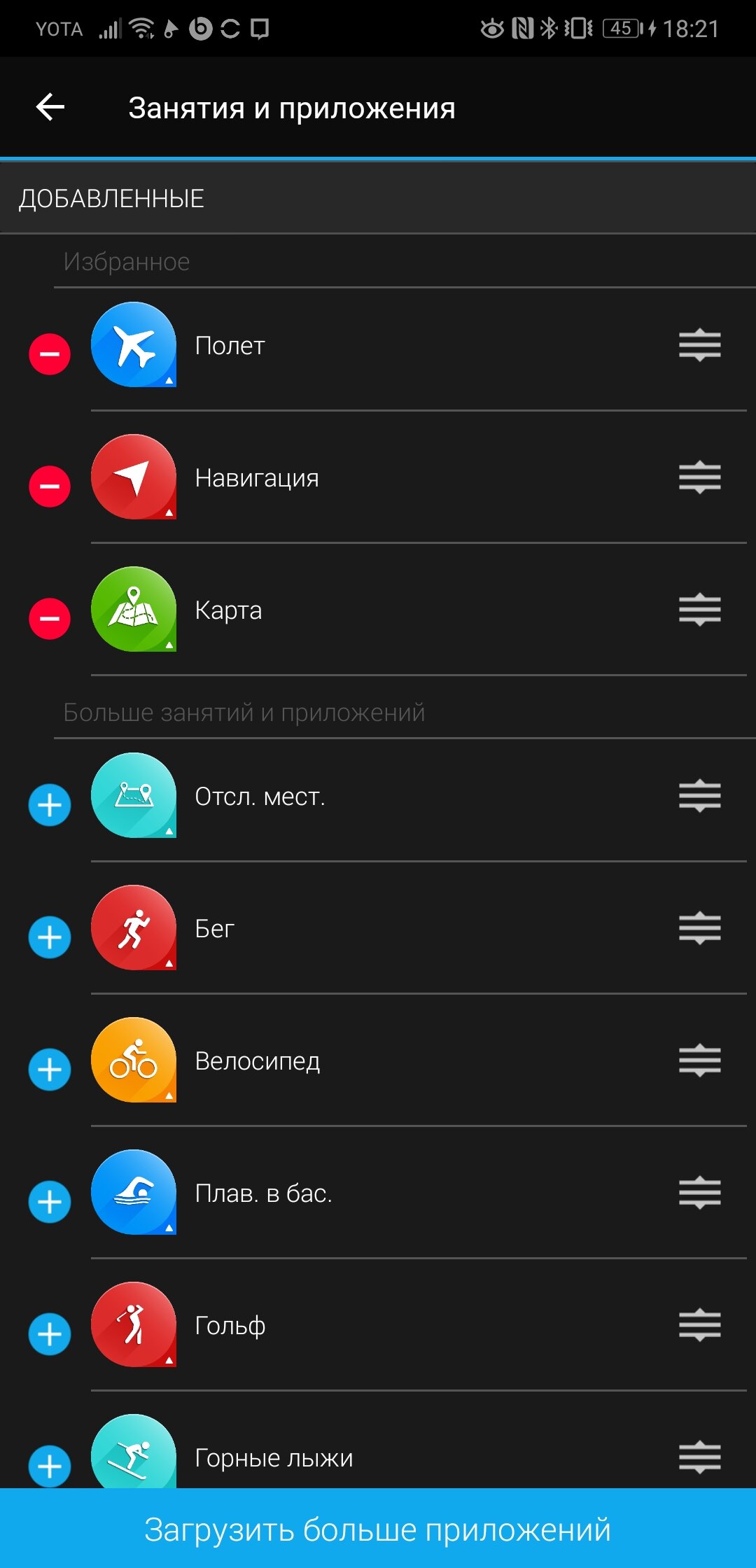756x1568 pixels.
Task: Remove Карта from favorites
Action: click(x=50, y=619)
